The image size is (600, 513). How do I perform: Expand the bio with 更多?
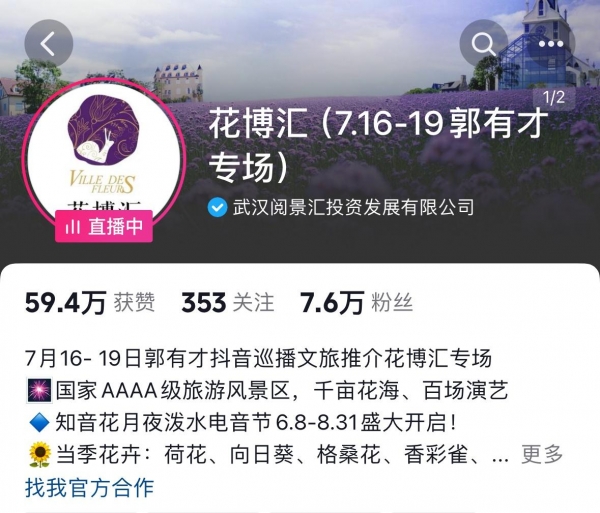pyautogui.click(x=542, y=455)
